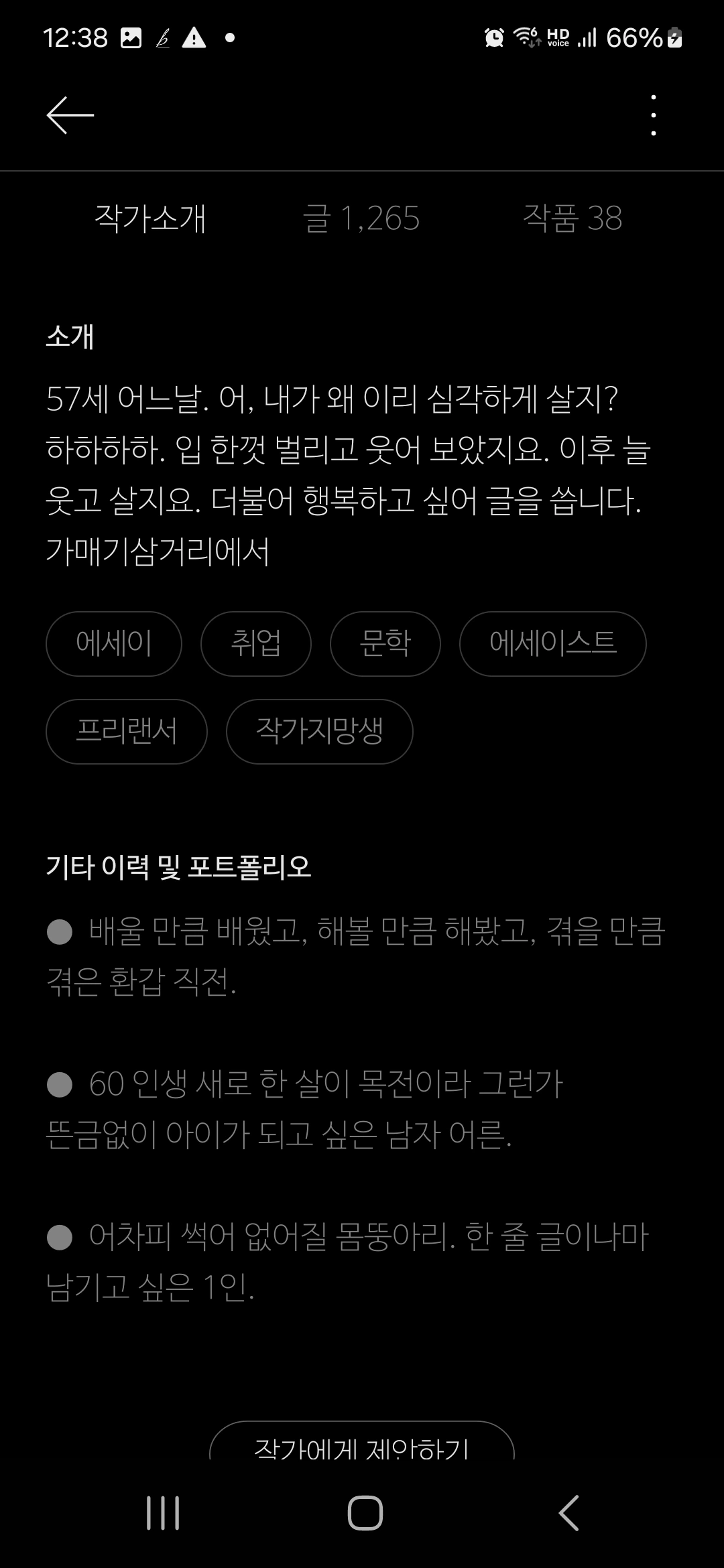Tap the 에세이 keyword chip

point(114,643)
